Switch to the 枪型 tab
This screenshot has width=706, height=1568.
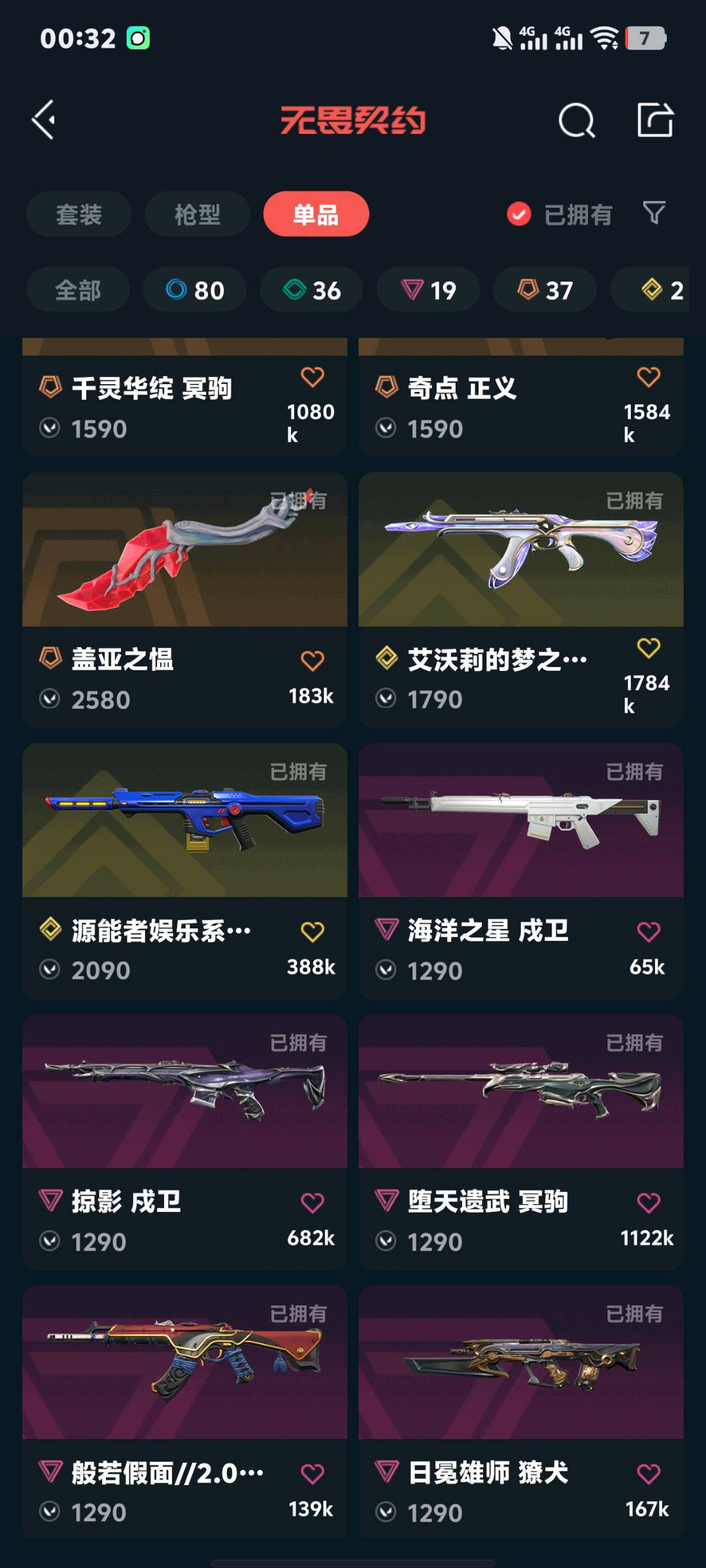point(197,214)
